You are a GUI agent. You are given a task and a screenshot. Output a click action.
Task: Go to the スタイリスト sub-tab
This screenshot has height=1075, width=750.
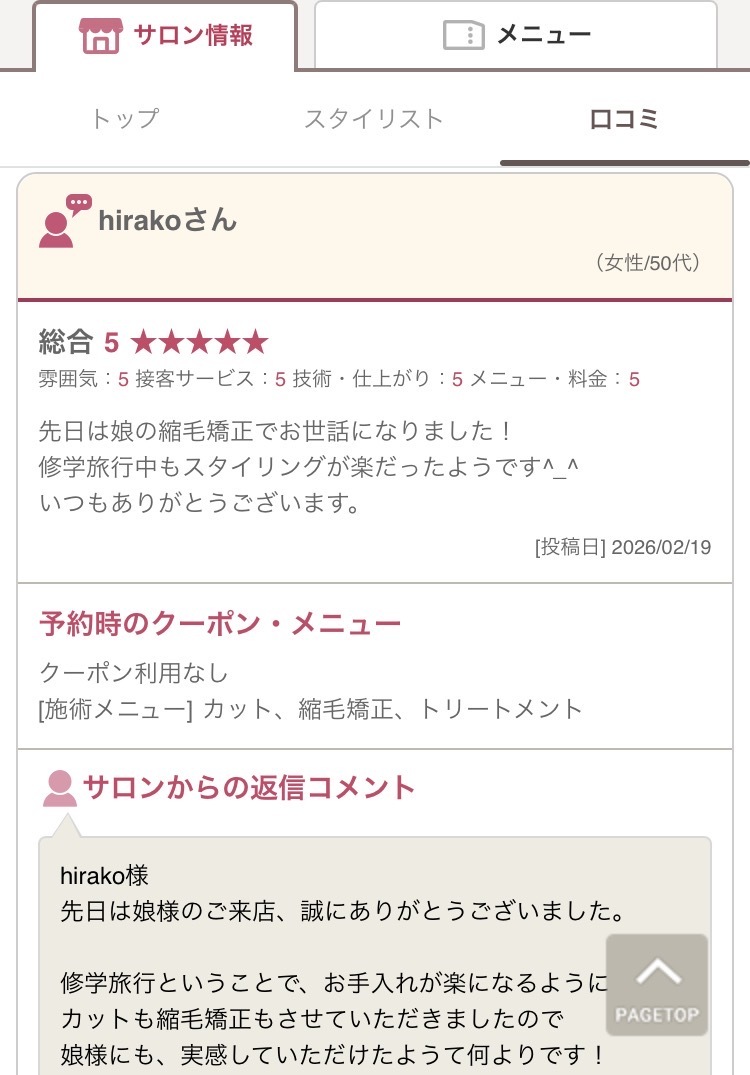click(373, 119)
